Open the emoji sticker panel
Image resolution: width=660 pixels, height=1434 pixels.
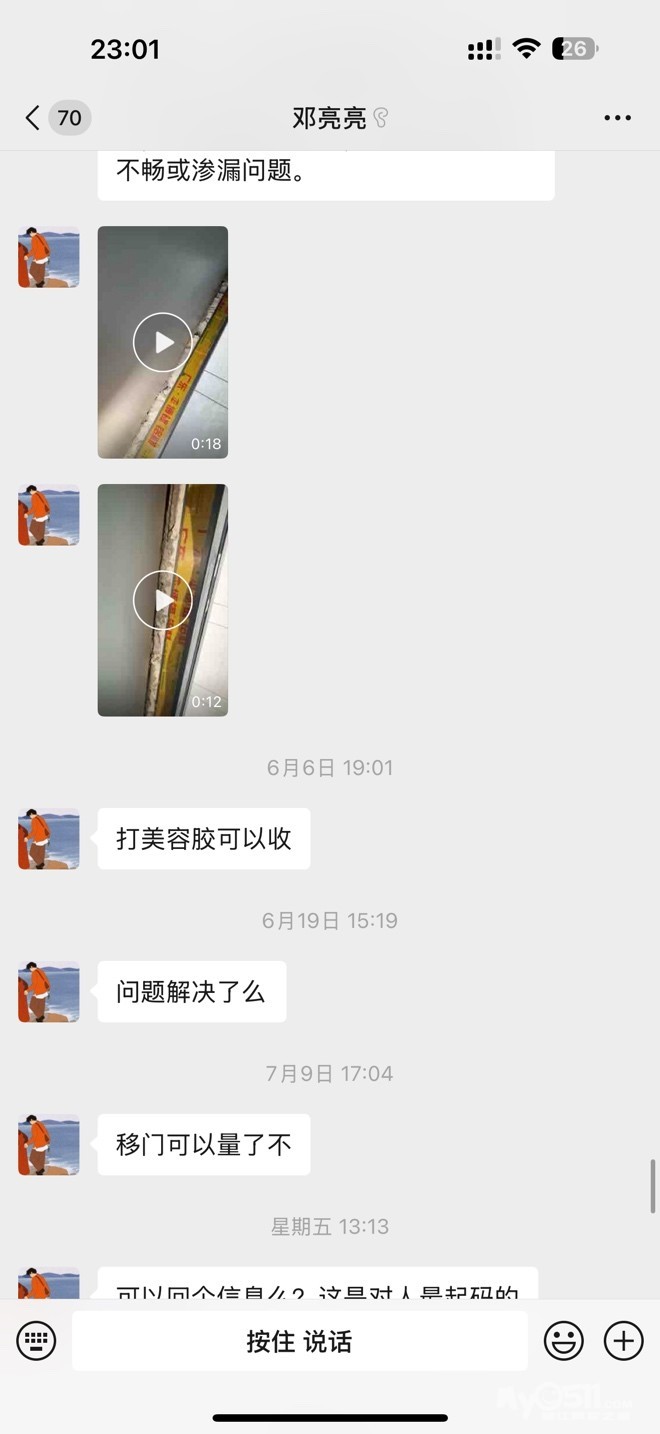pyautogui.click(x=563, y=1341)
